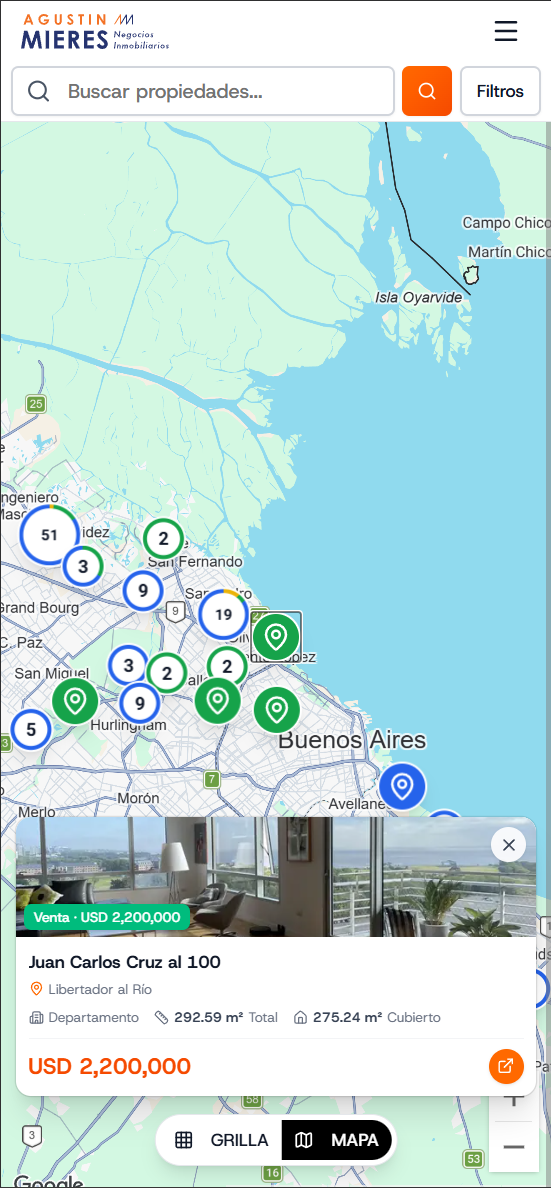Open the Filtros panel
Viewport: 551px width, 1188px height.
click(x=500, y=92)
